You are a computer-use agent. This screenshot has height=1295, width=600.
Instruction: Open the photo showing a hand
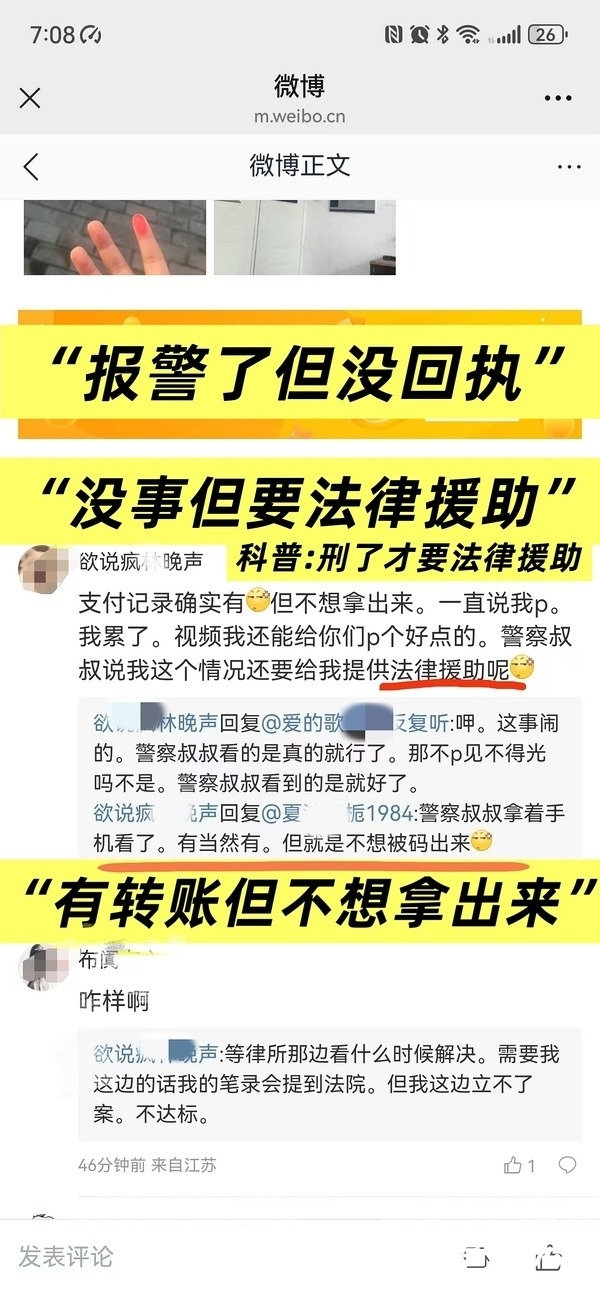(115, 237)
